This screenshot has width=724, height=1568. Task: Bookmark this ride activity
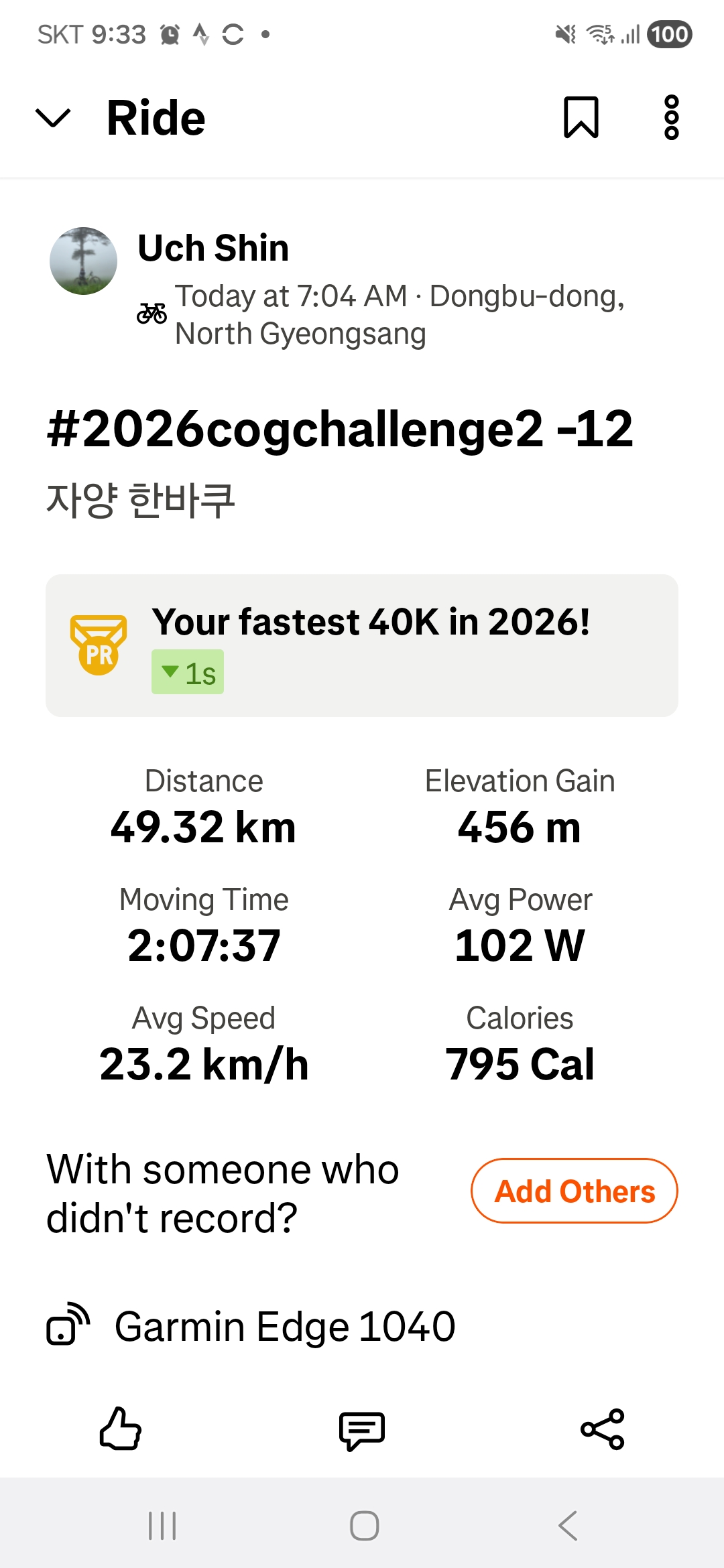(581, 117)
